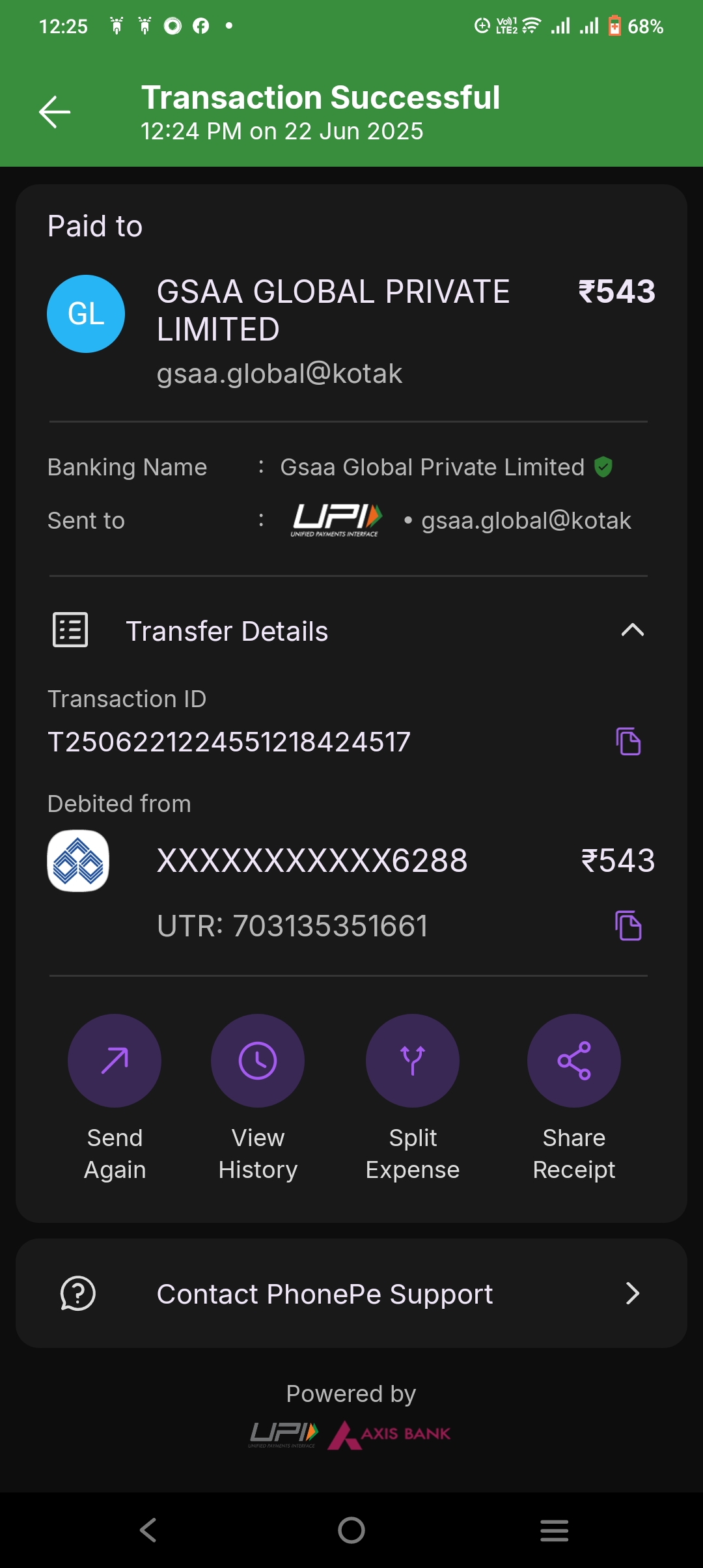Collapse the Transfer Details section
The width and height of the screenshot is (703, 1568).
[632, 630]
